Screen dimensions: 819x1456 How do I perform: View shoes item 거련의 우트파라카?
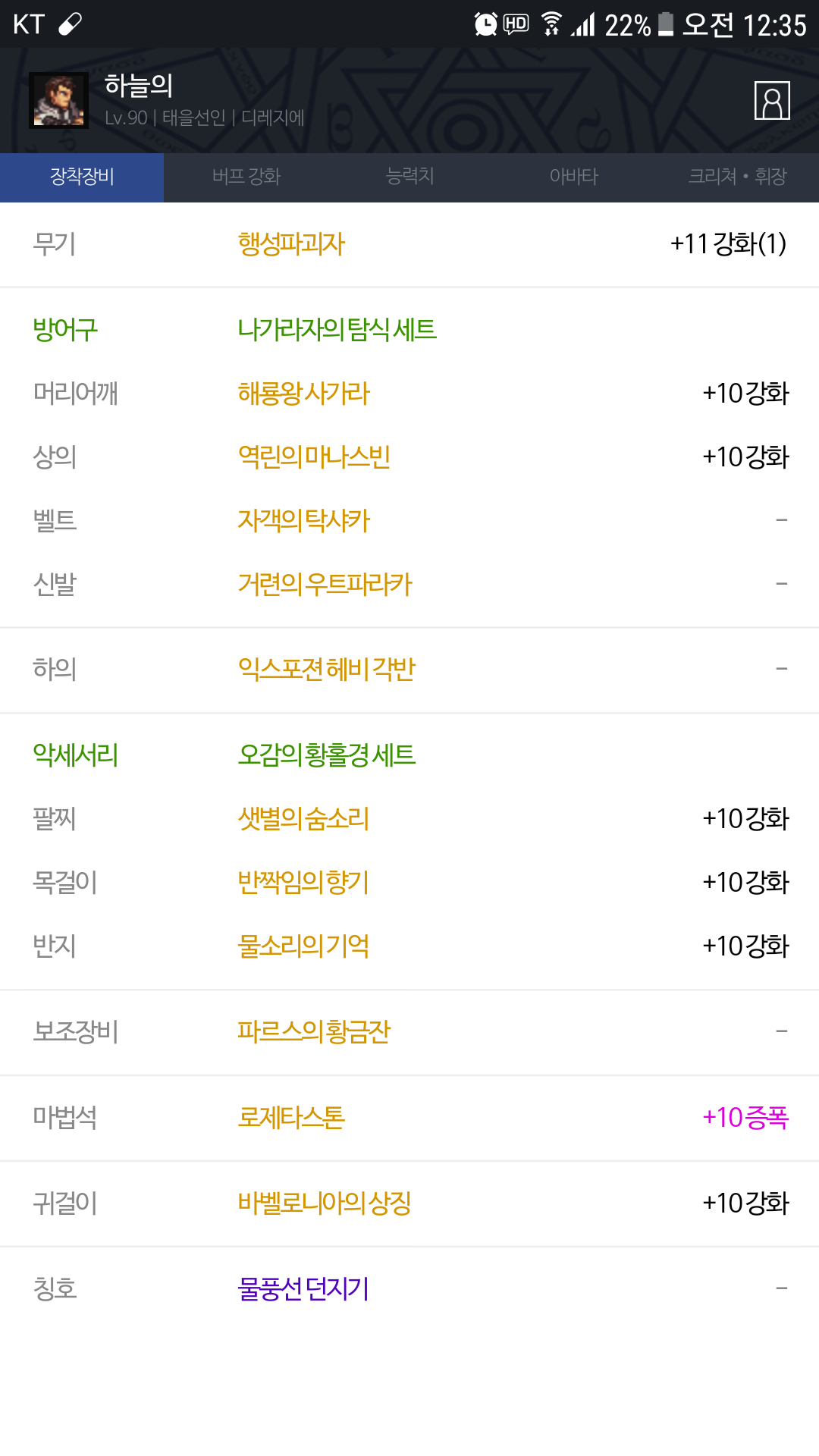325,584
